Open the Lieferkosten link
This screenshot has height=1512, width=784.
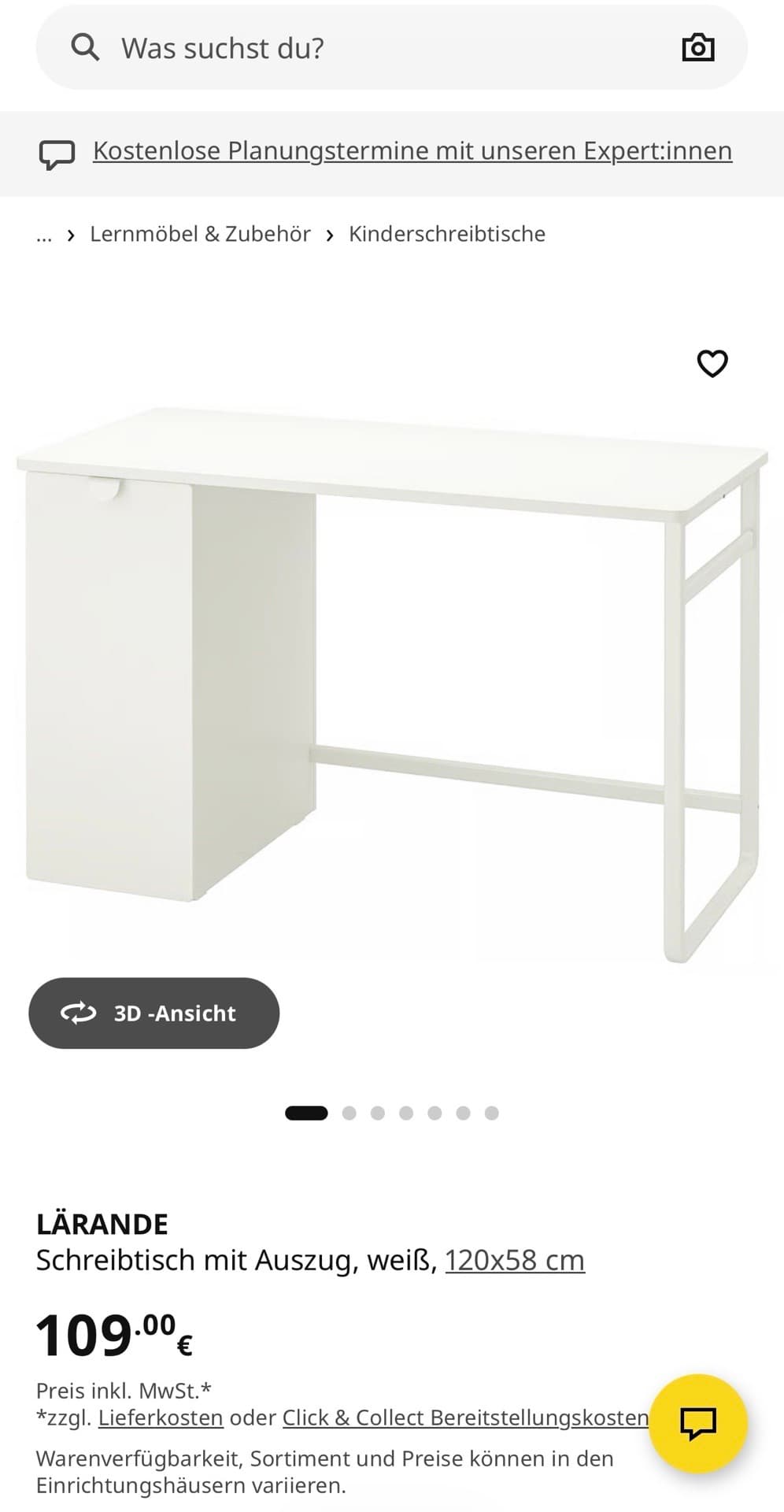point(161,1417)
